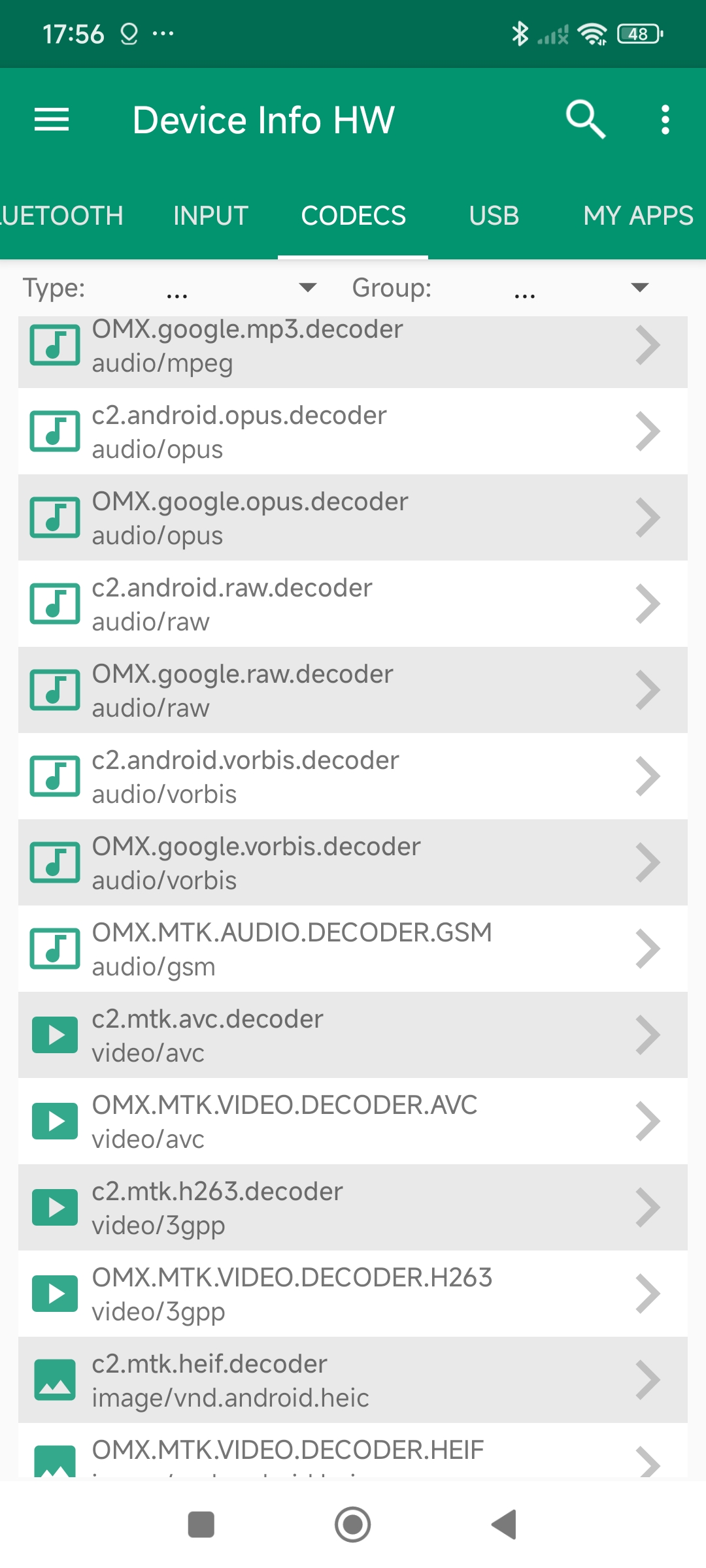Select c2.android.raw.decoder row

[353, 604]
